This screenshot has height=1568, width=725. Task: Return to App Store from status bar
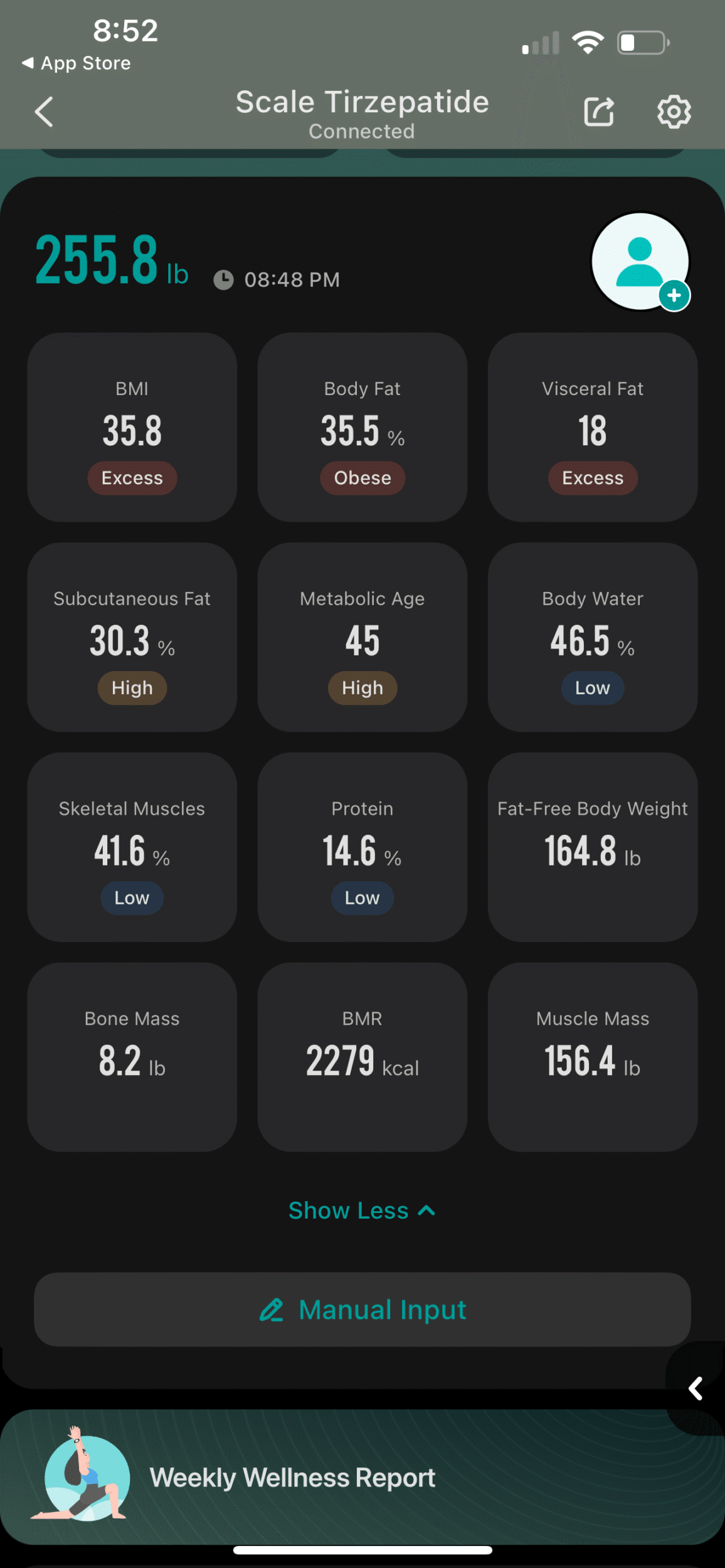pyautogui.click(x=76, y=63)
